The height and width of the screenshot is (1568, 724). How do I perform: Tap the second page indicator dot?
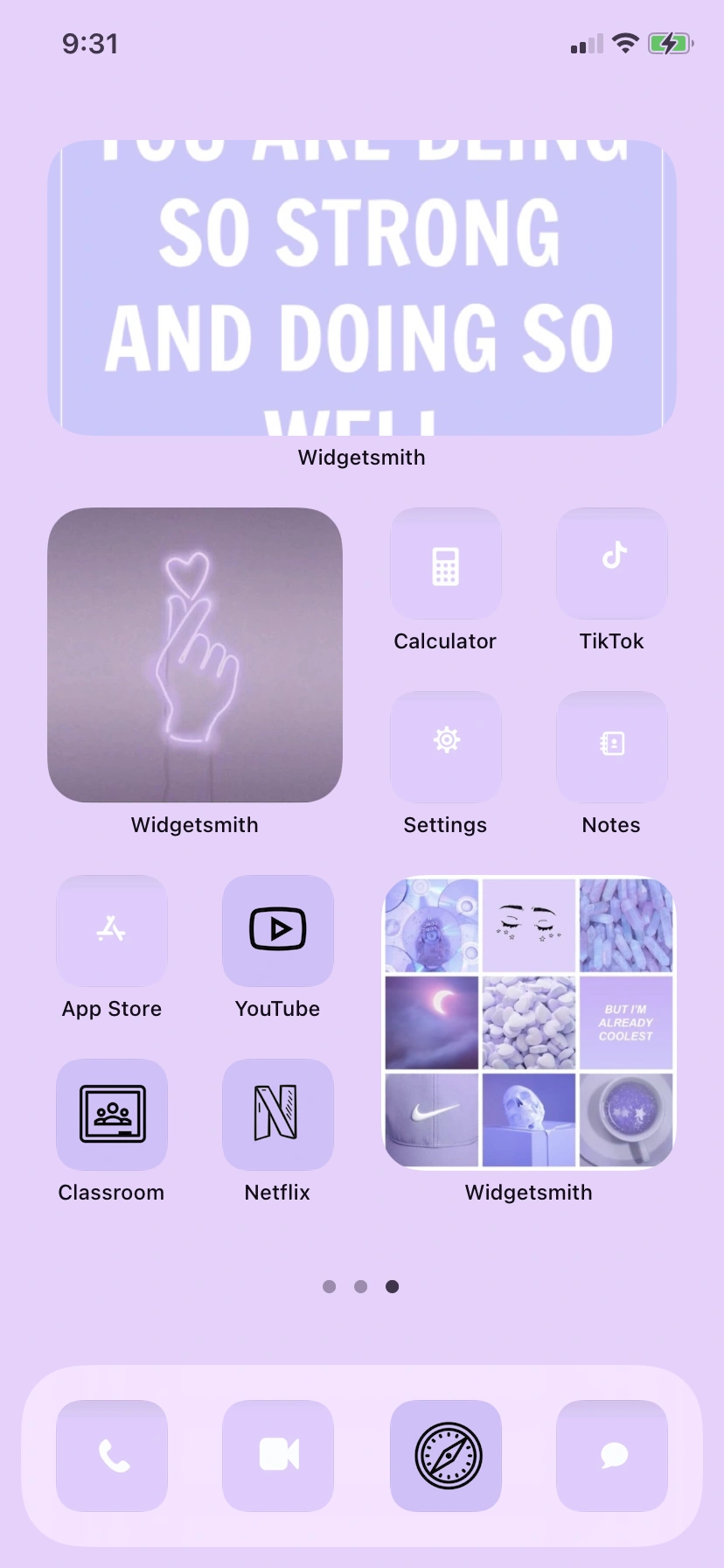click(361, 1286)
